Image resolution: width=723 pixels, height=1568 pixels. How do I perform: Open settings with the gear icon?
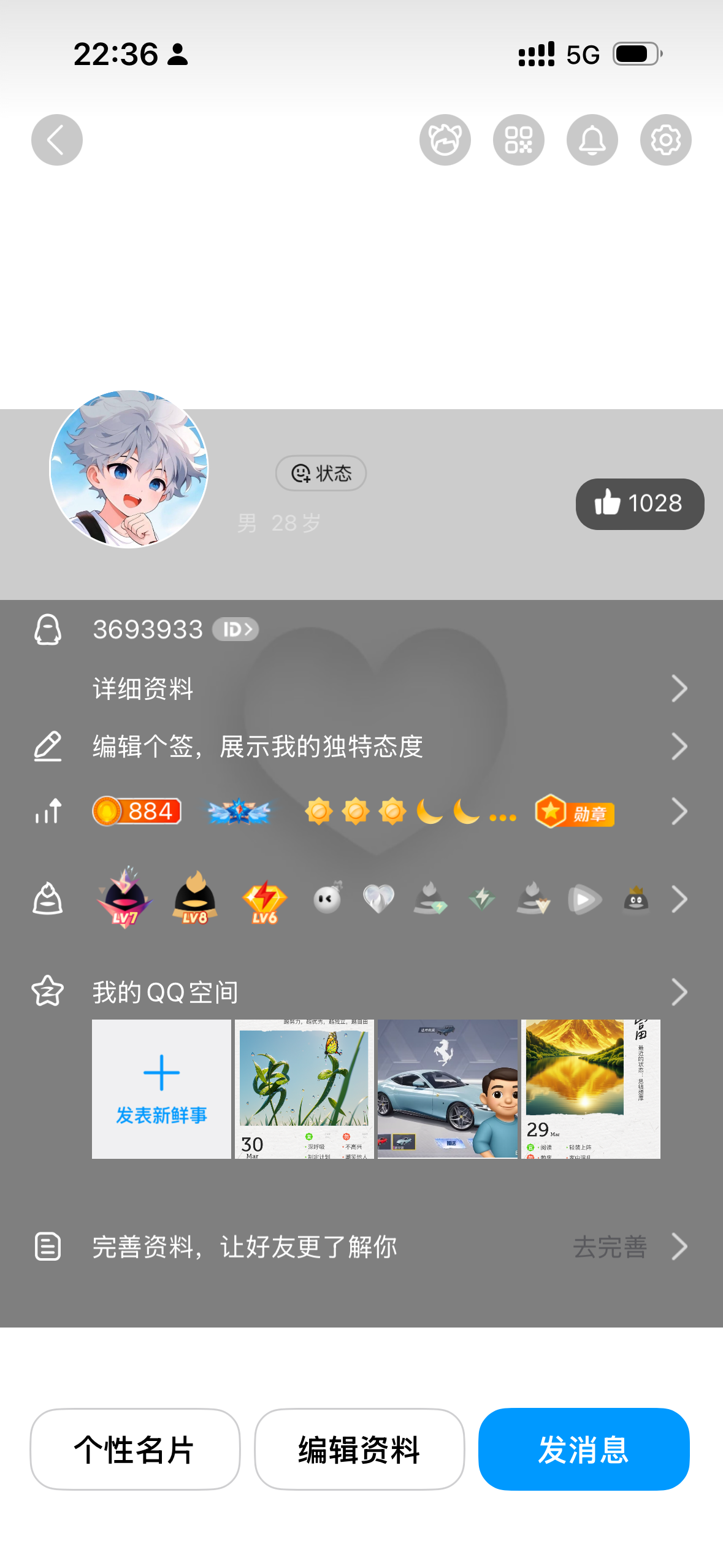click(666, 140)
